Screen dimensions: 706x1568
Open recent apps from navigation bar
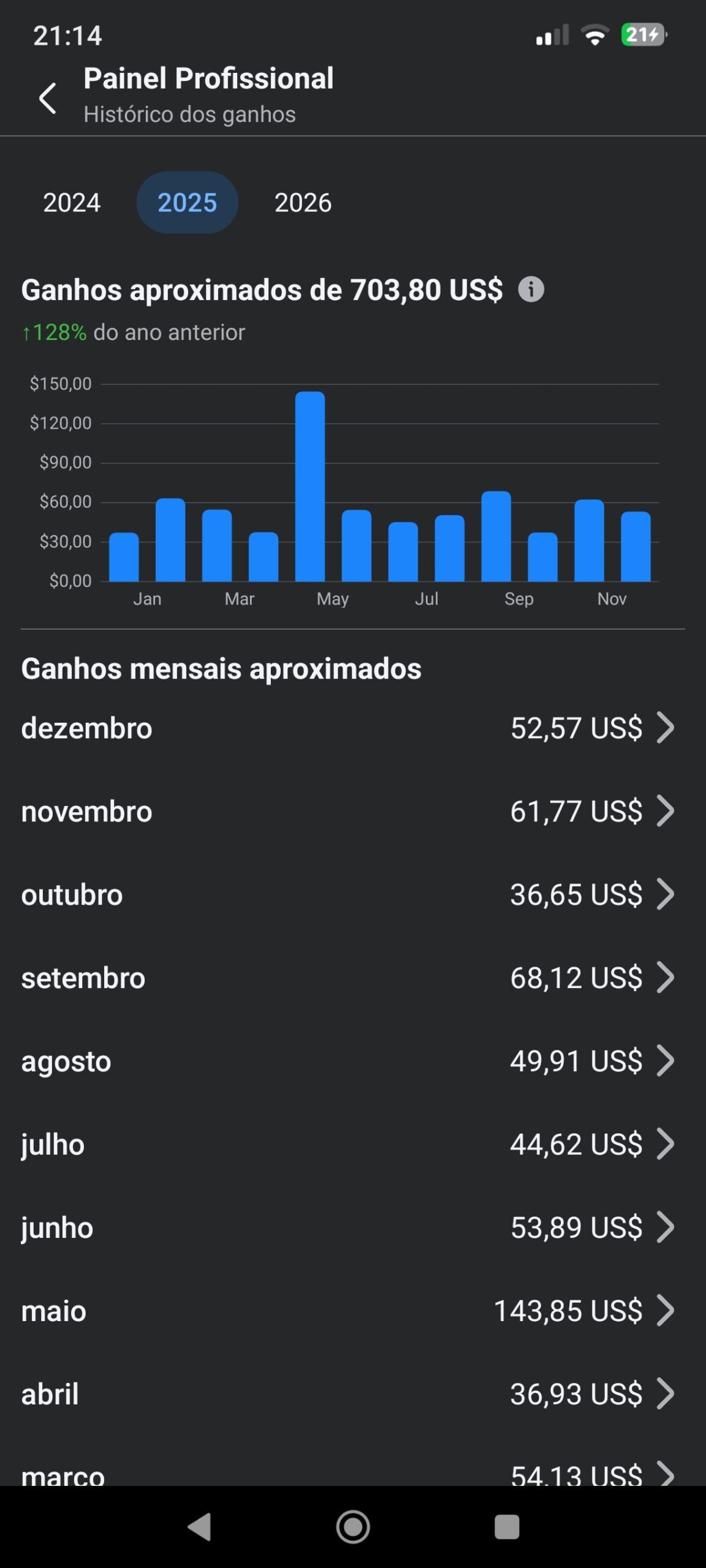click(x=507, y=1527)
